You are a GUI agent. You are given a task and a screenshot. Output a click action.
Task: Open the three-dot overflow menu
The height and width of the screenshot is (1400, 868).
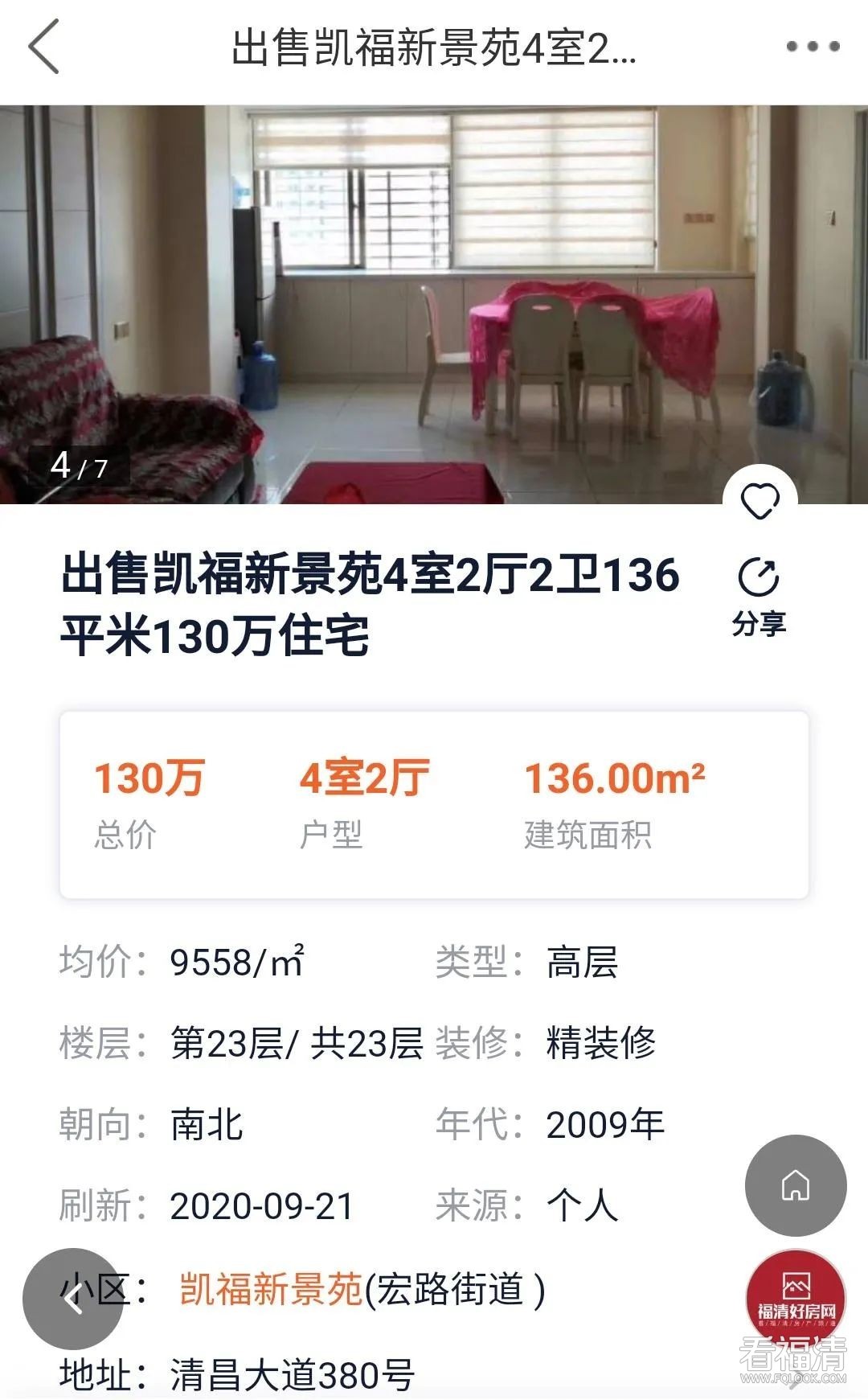click(x=813, y=47)
